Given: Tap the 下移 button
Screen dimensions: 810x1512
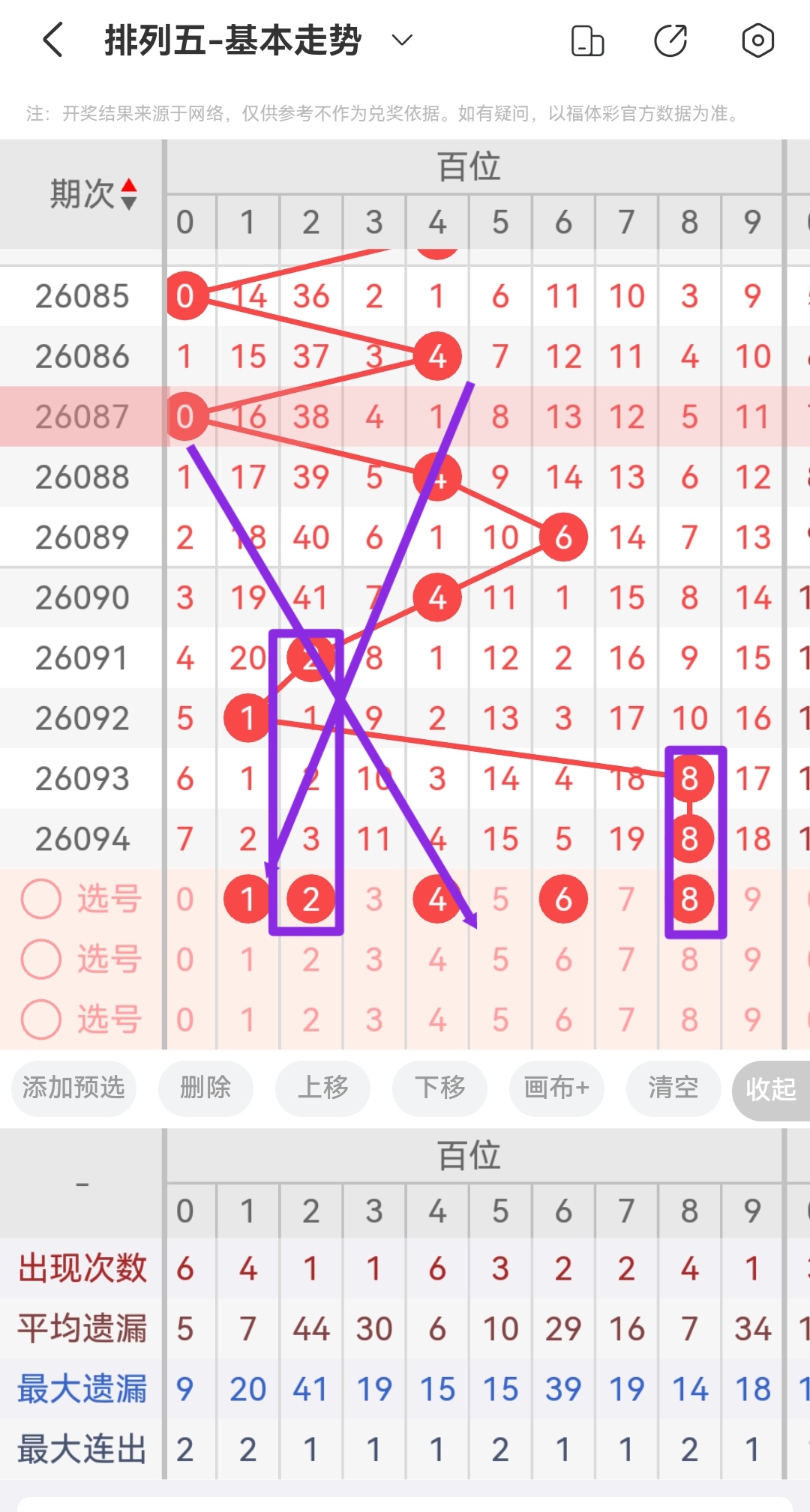Looking at the screenshot, I should click(439, 1089).
